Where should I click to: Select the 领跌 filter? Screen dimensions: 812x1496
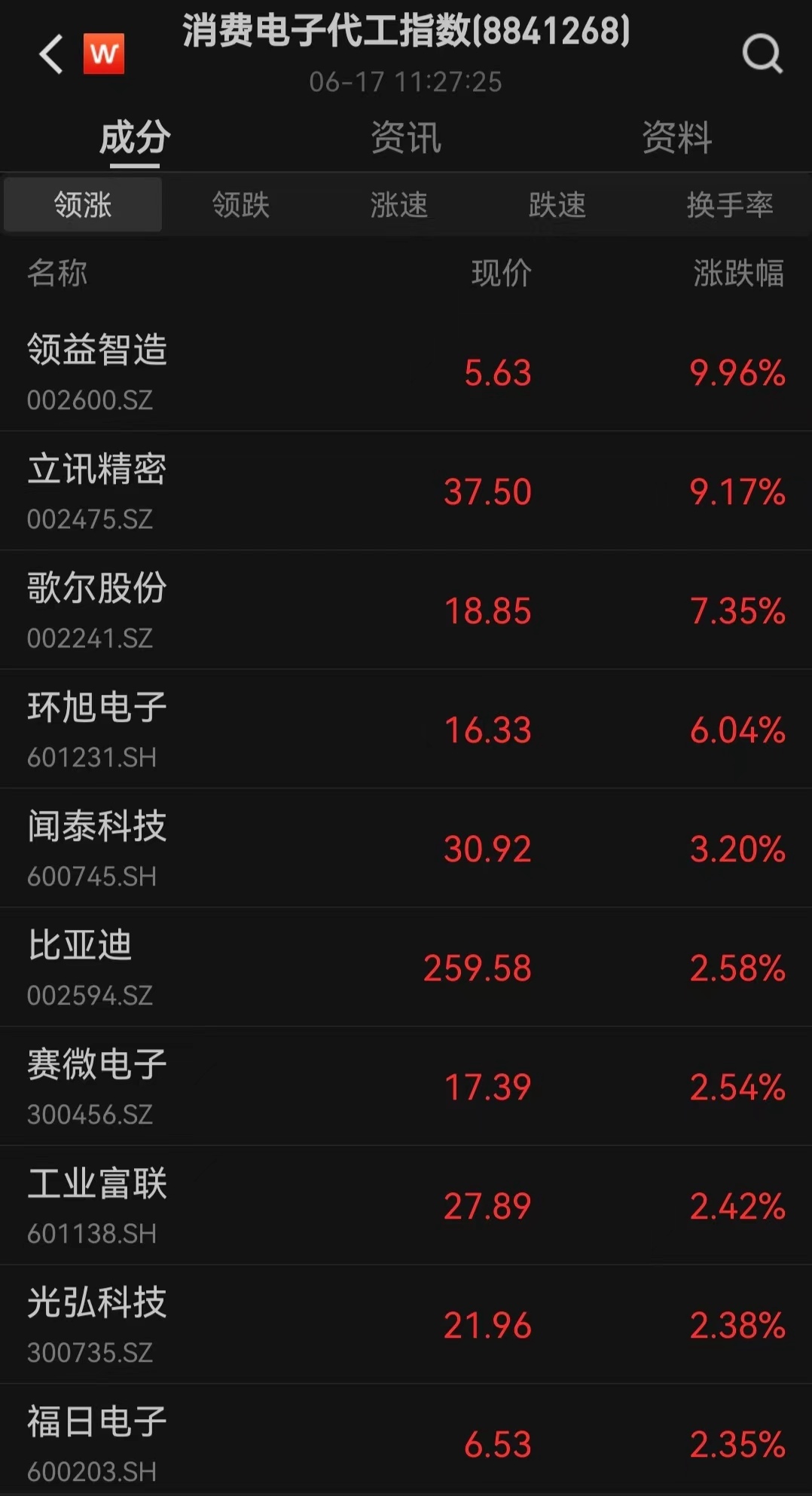click(241, 204)
